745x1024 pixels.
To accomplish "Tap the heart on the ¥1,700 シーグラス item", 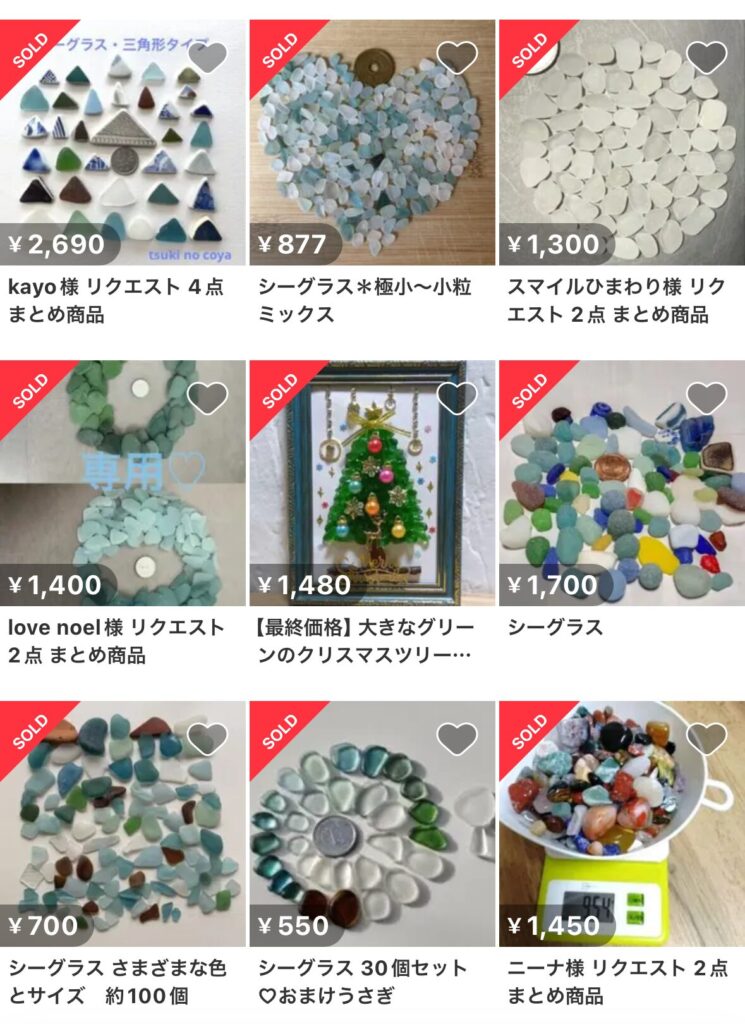I will point(707,398).
